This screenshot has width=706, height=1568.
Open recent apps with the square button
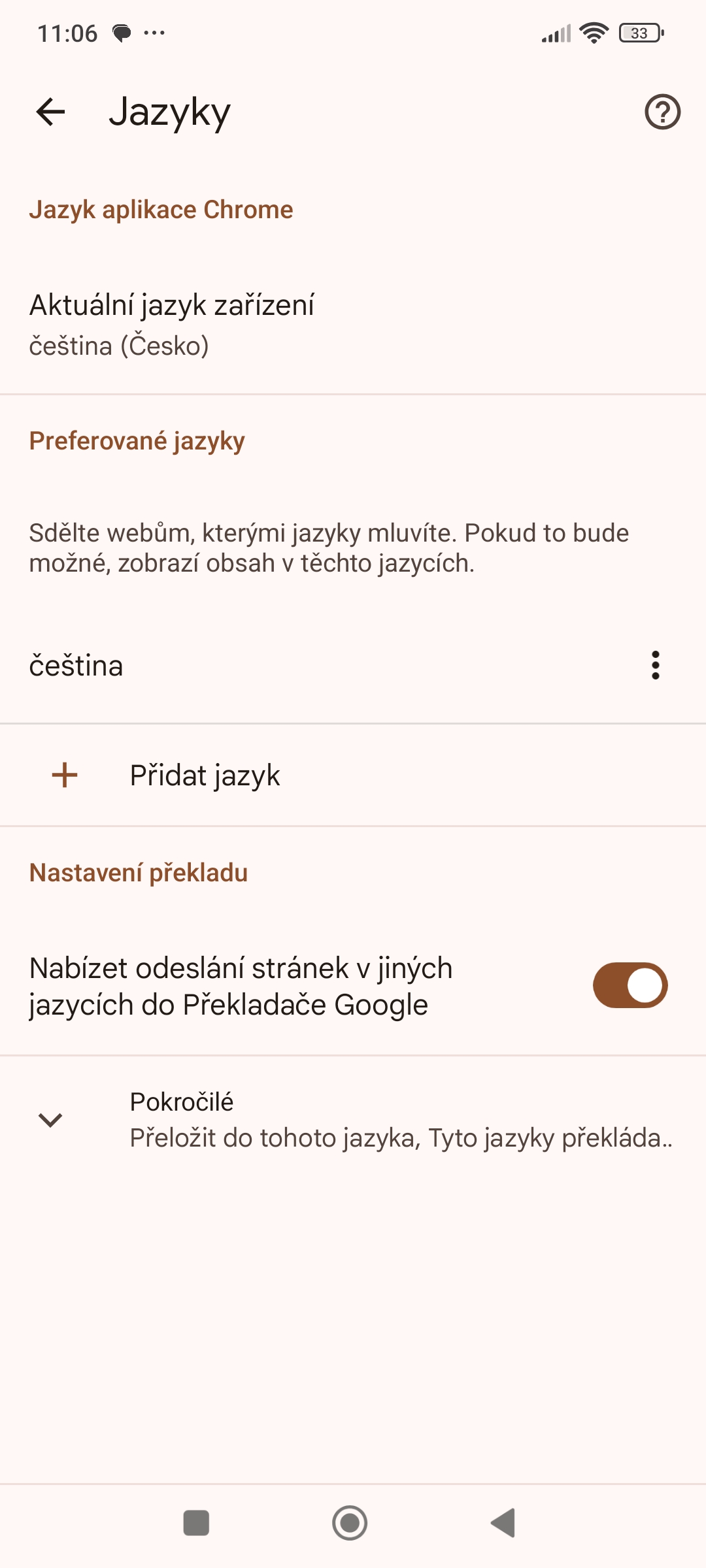196,1523
